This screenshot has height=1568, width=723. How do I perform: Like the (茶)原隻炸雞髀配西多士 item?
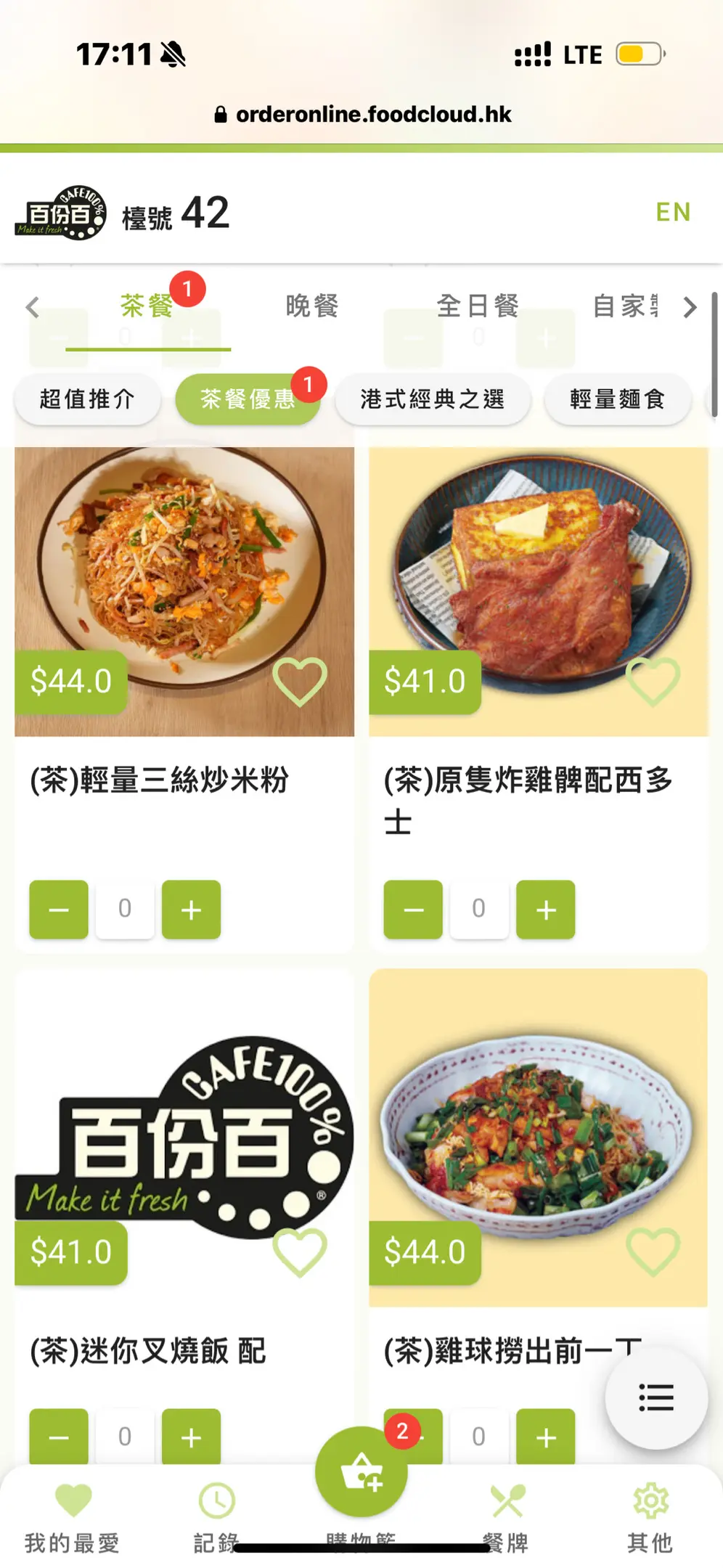click(653, 682)
